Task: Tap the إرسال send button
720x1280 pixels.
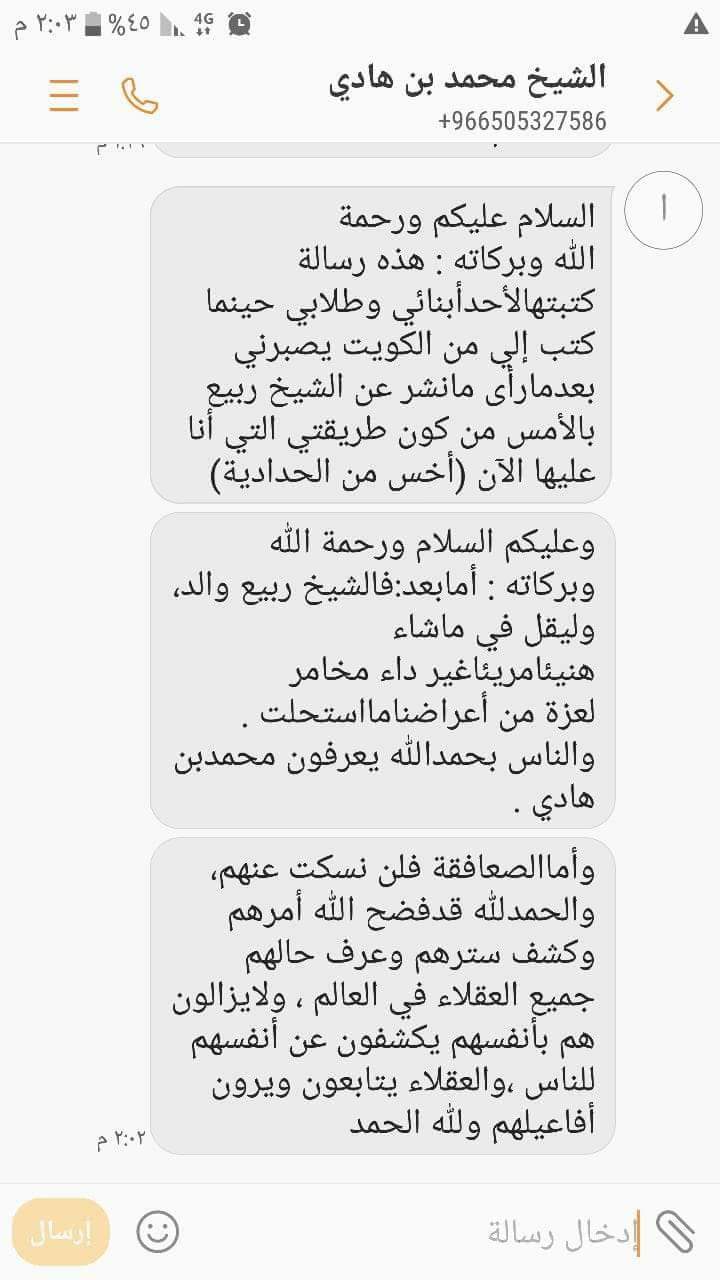Action: (61, 1232)
